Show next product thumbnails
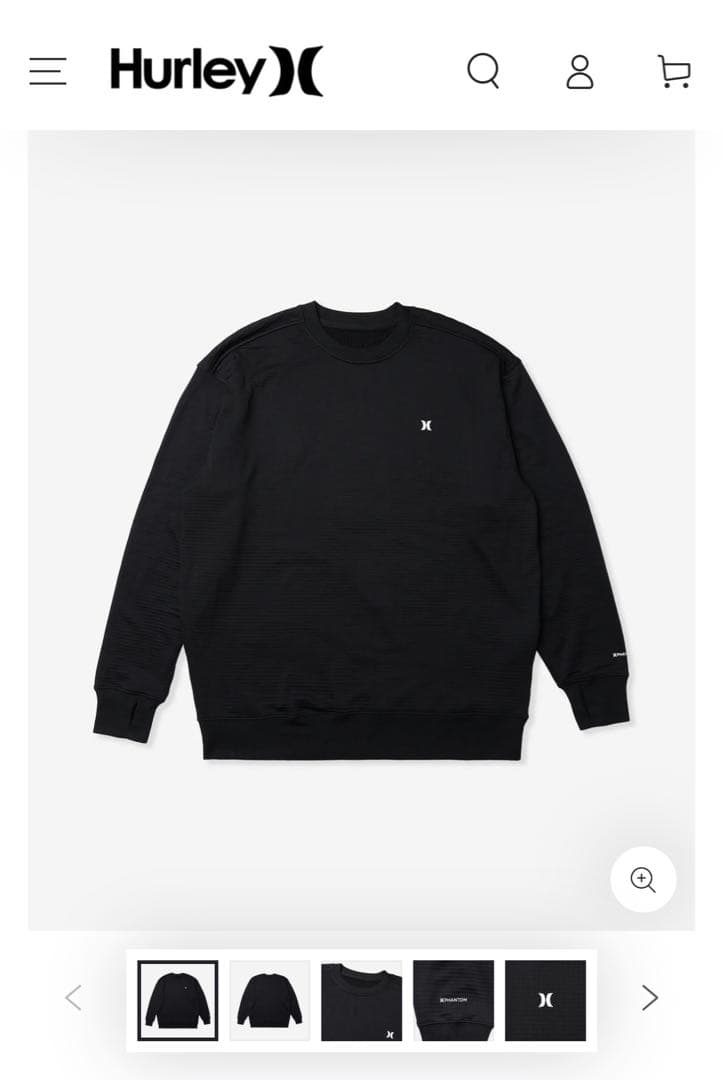723x1080 pixels. point(650,997)
